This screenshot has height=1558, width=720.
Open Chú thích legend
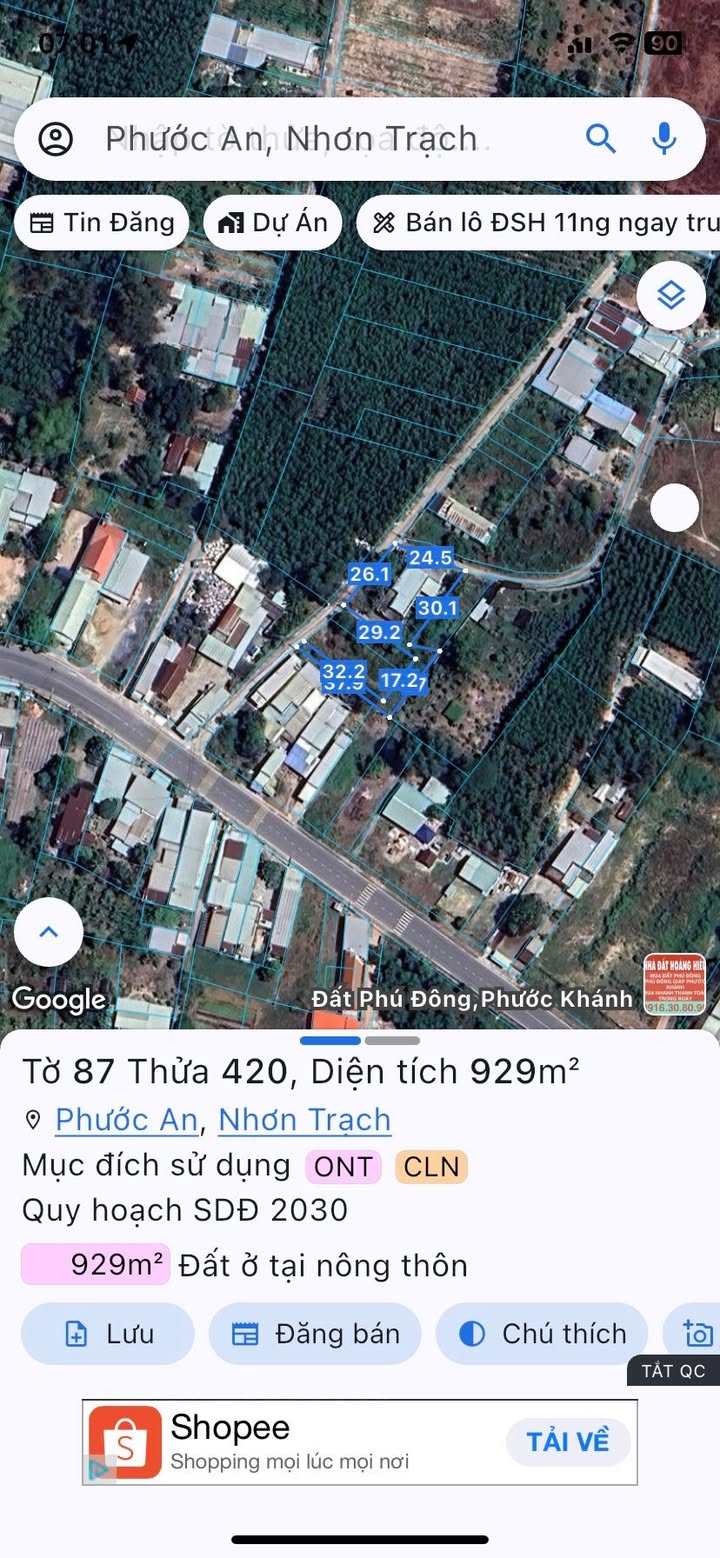point(542,1334)
